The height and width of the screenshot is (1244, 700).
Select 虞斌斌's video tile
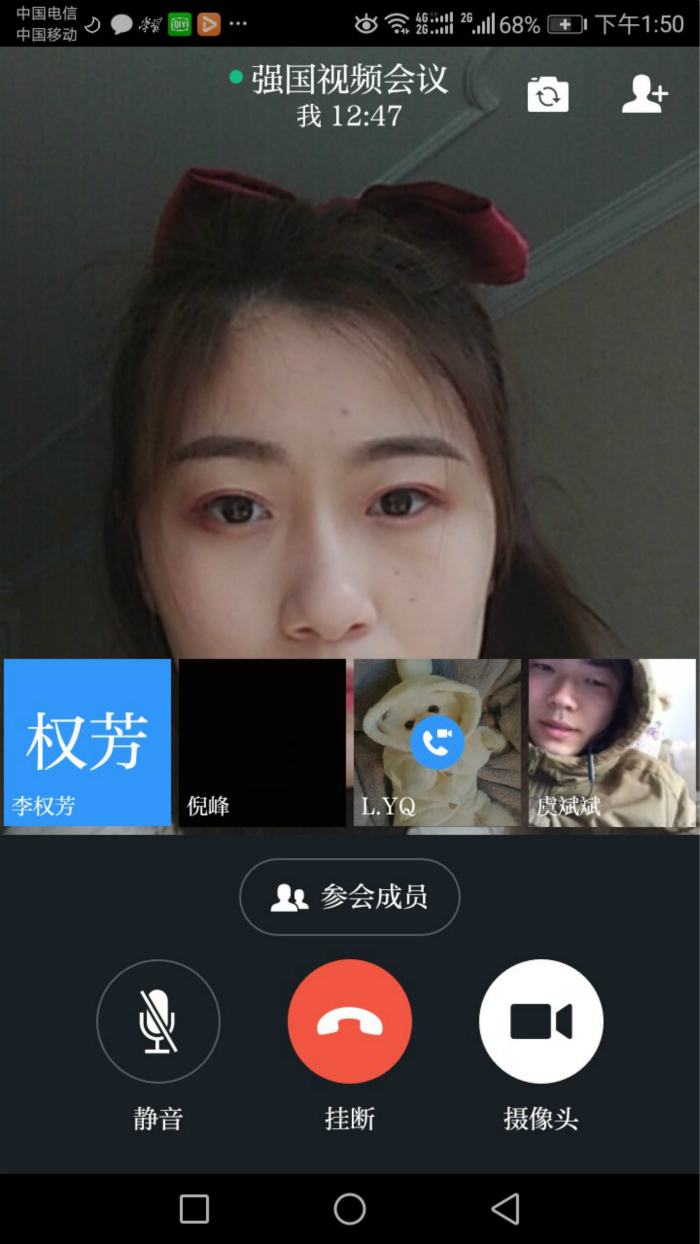pyautogui.click(x=611, y=742)
